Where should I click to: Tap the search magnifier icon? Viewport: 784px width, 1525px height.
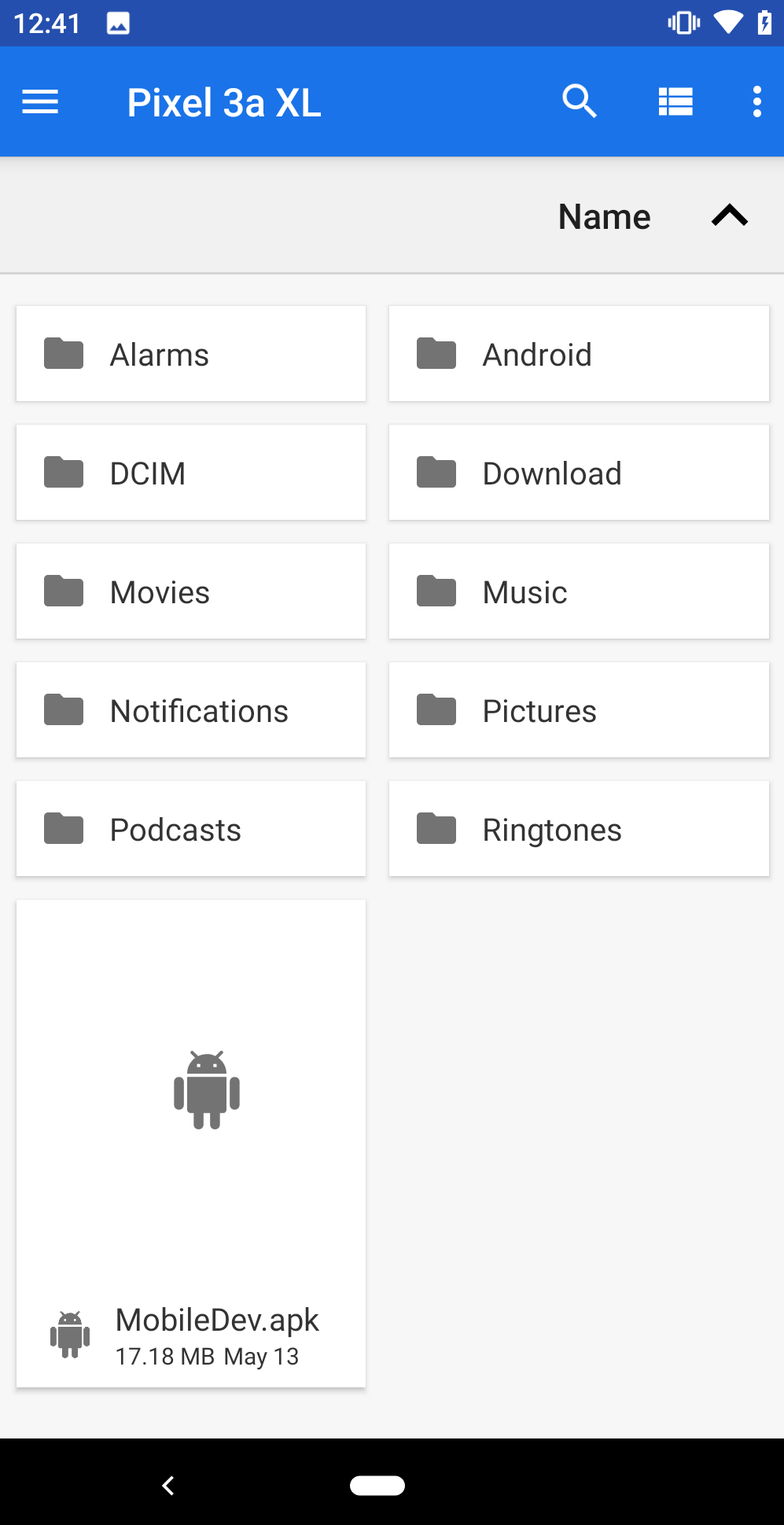click(x=580, y=101)
